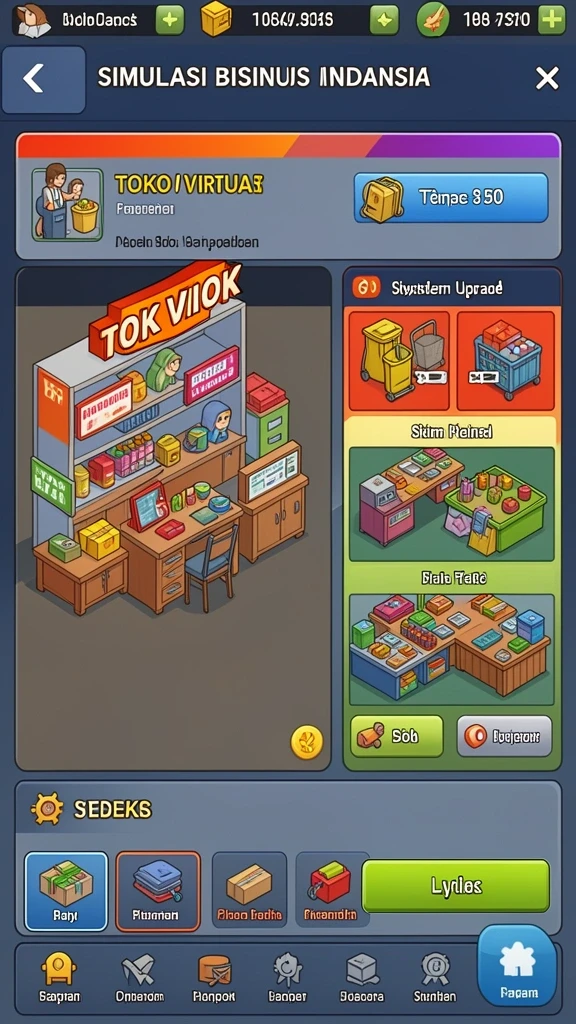Tap the green Sob button
Viewport: 576px width, 1024px height.
pyautogui.click(x=396, y=736)
